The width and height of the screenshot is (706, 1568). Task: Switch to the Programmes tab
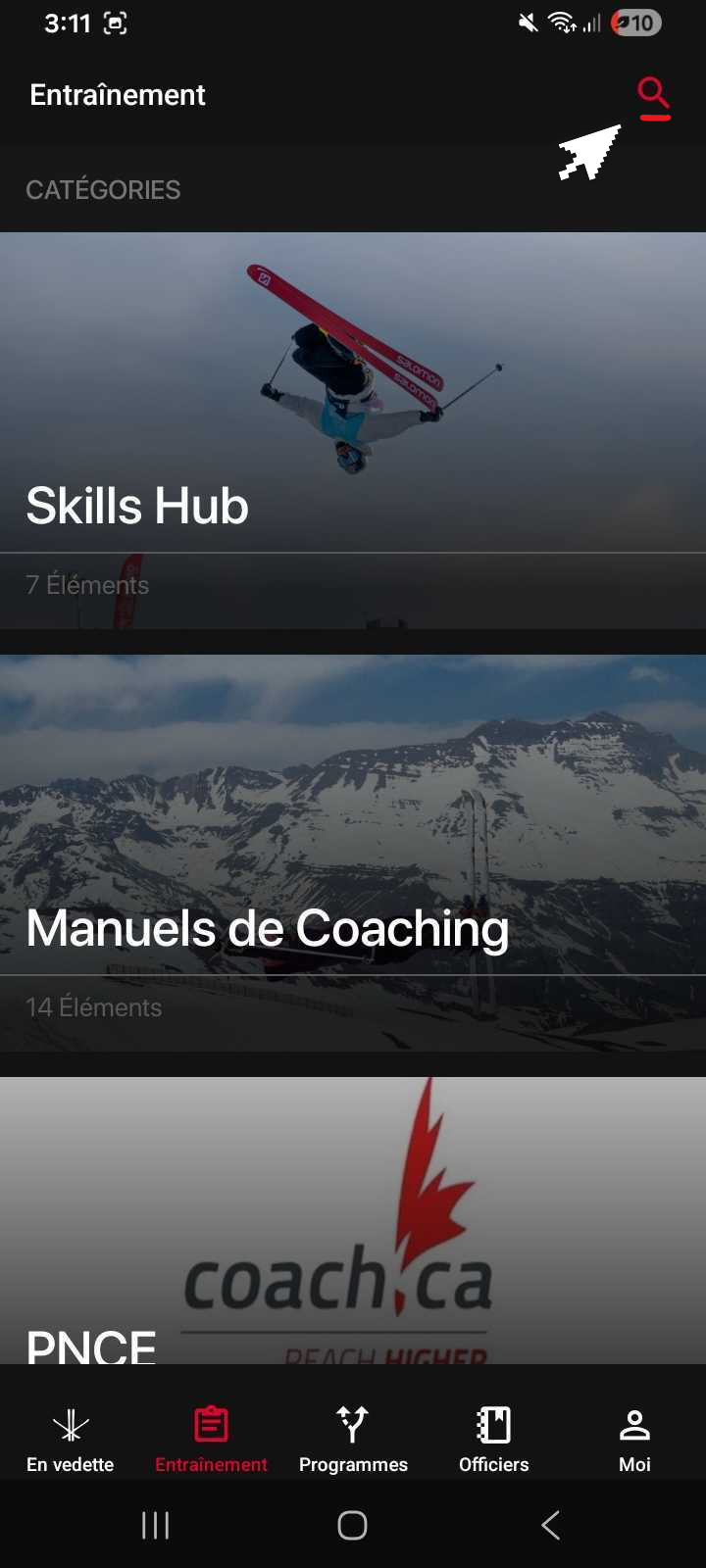[x=352, y=1437]
